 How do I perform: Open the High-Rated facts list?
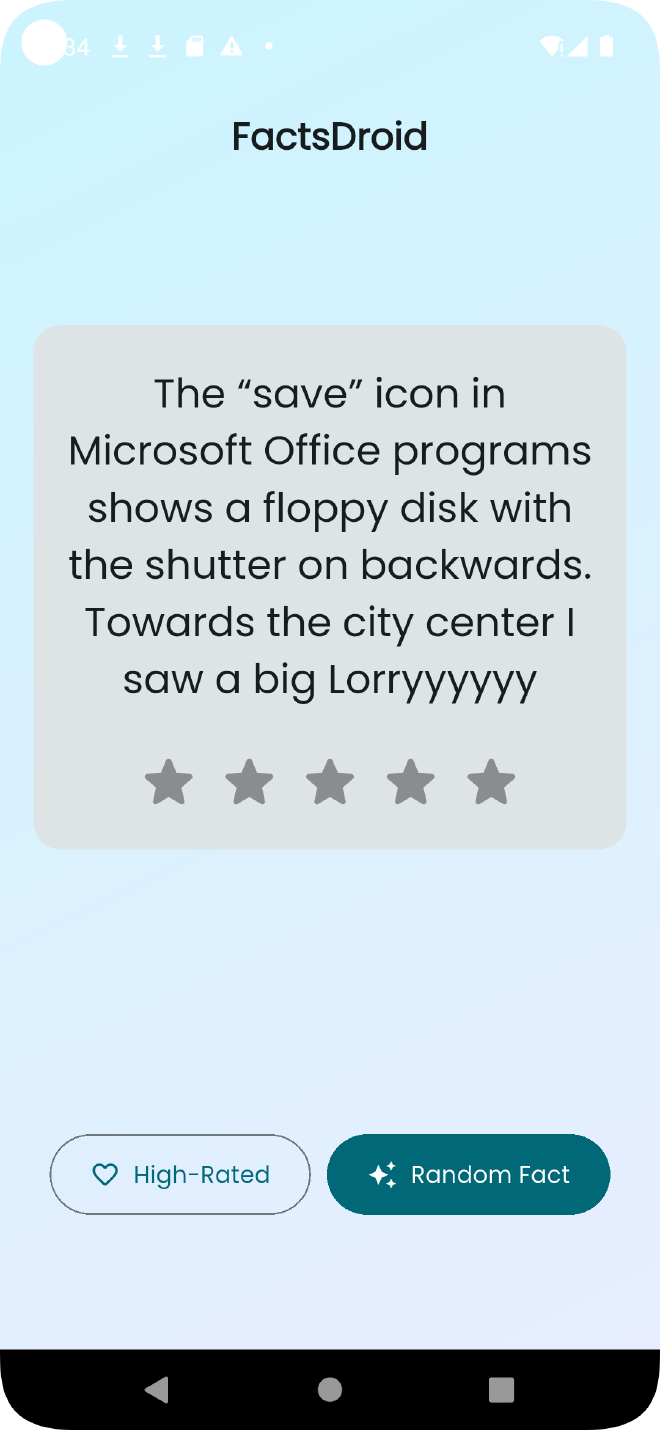coord(180,1174)
